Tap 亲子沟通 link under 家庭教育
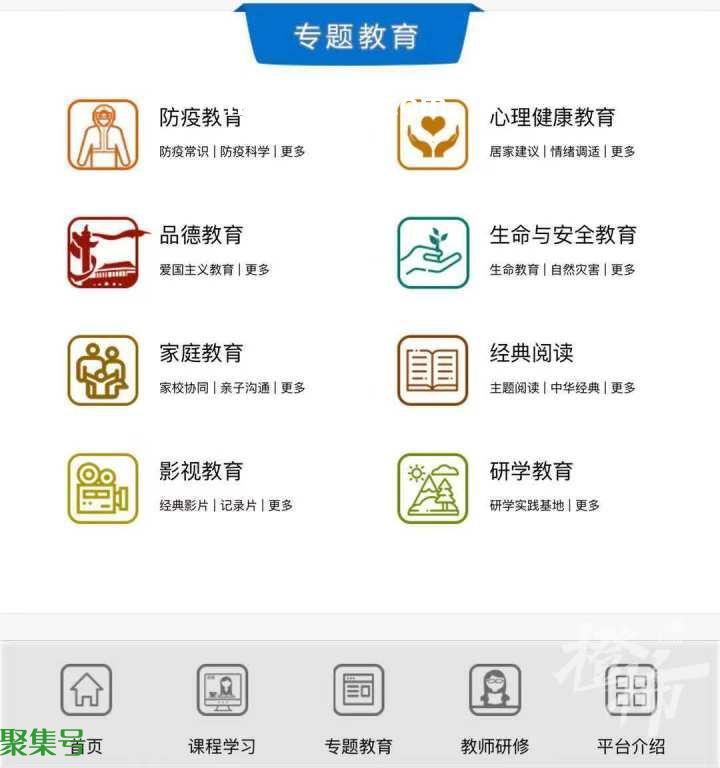 245,388
